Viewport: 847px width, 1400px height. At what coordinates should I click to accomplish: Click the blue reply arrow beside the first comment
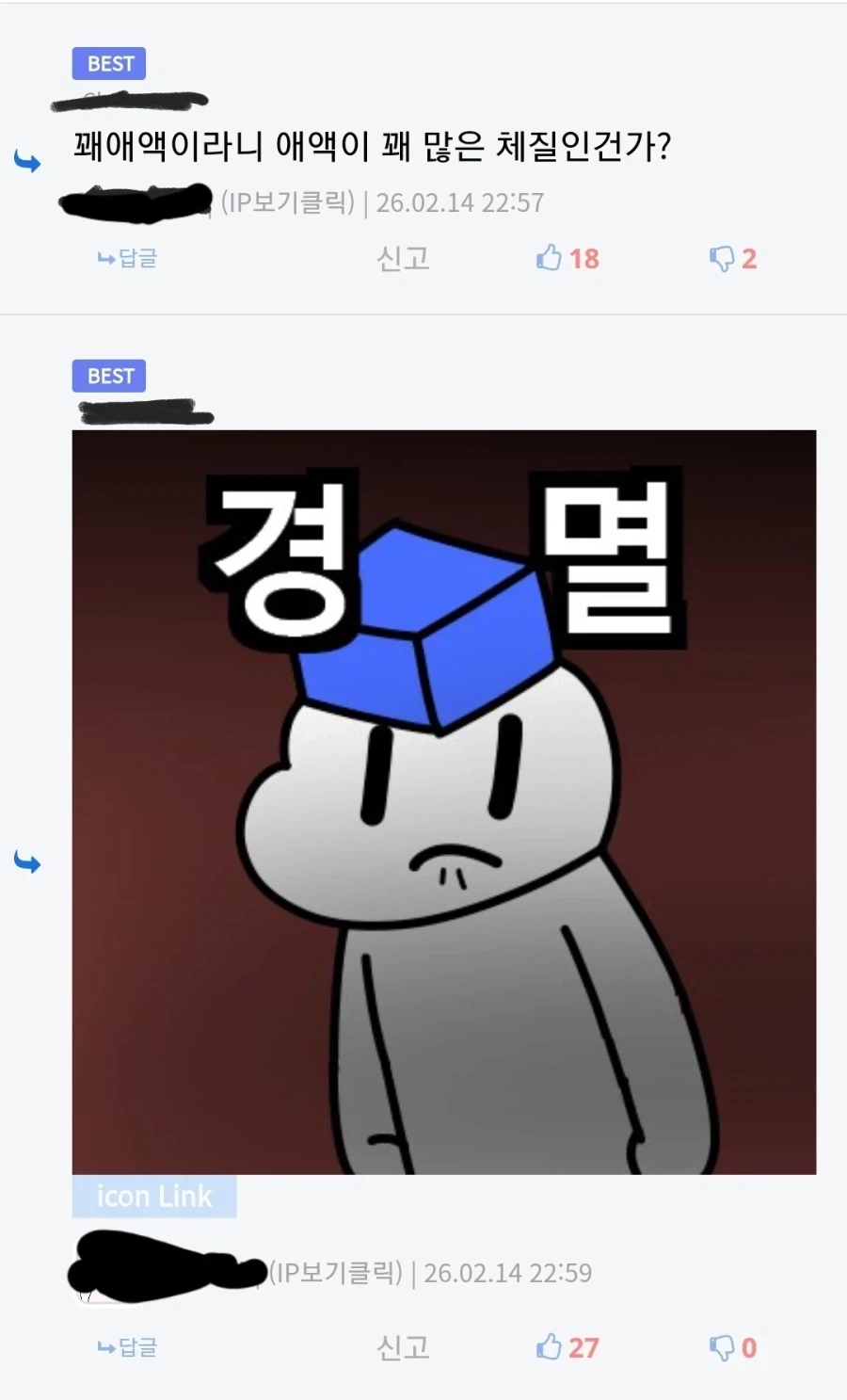(28, 160)
